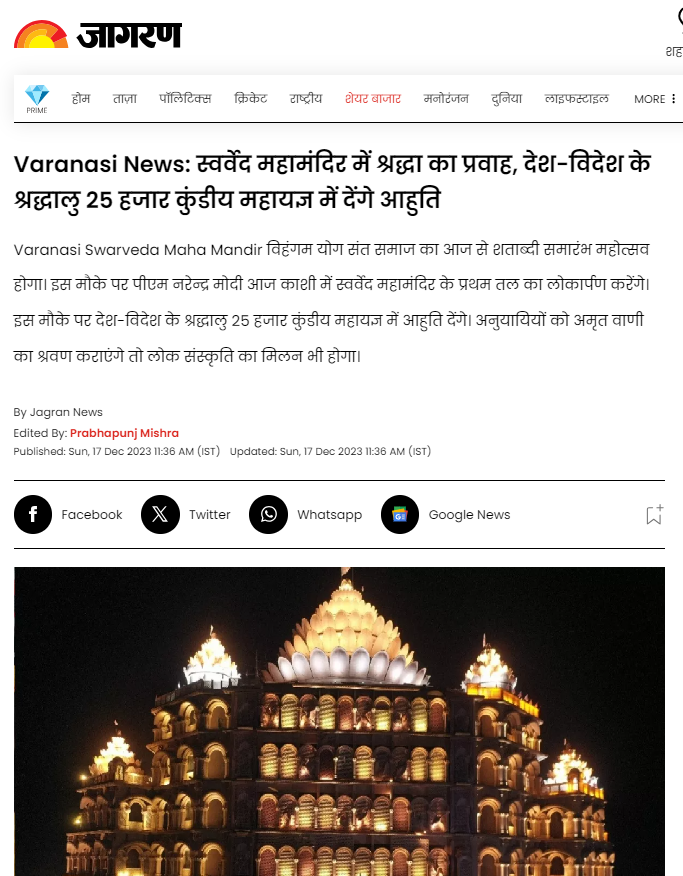
Task: Switch to the क्रिकेट tab
Action: (251, 99)
